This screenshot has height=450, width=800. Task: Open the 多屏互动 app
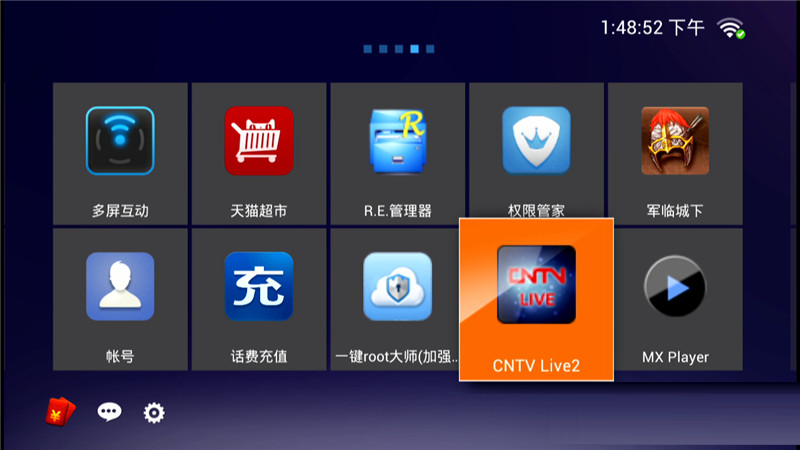[x=120, y=153]
